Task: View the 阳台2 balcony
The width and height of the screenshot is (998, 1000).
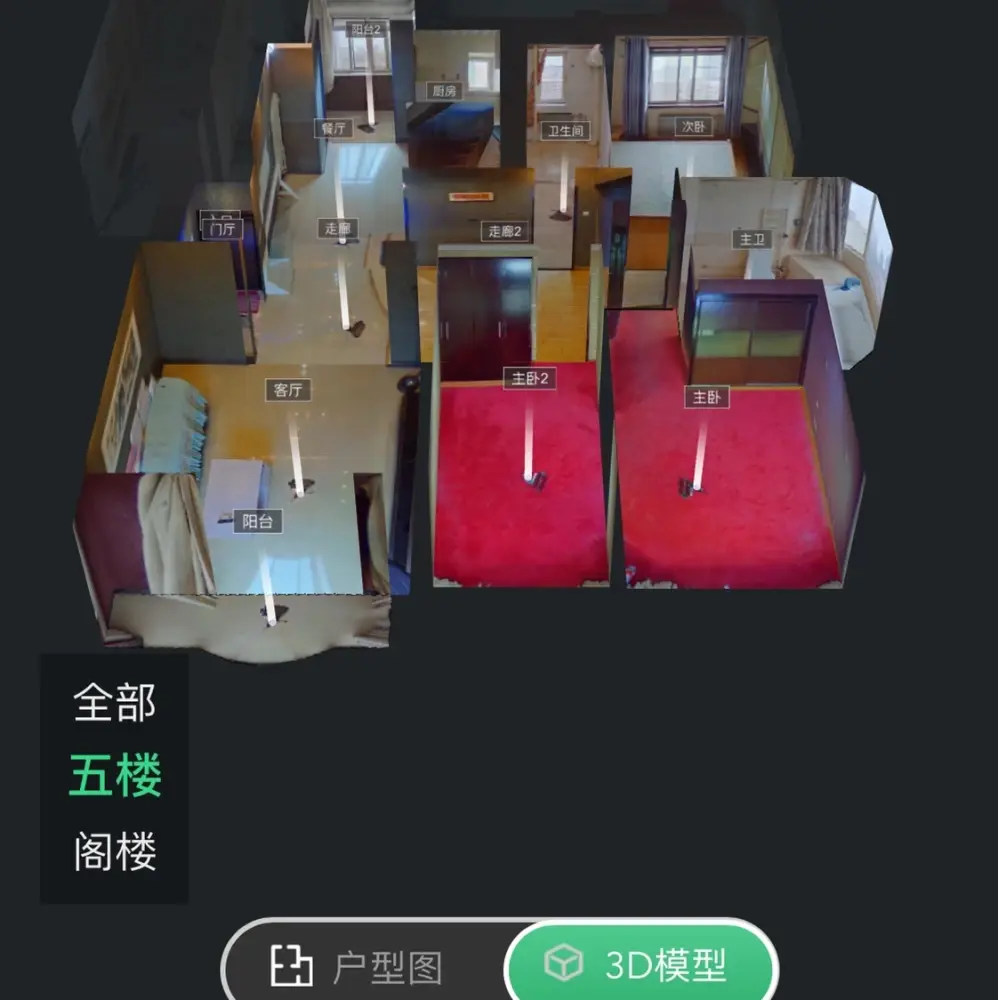Action: click(x=364, y=29)
